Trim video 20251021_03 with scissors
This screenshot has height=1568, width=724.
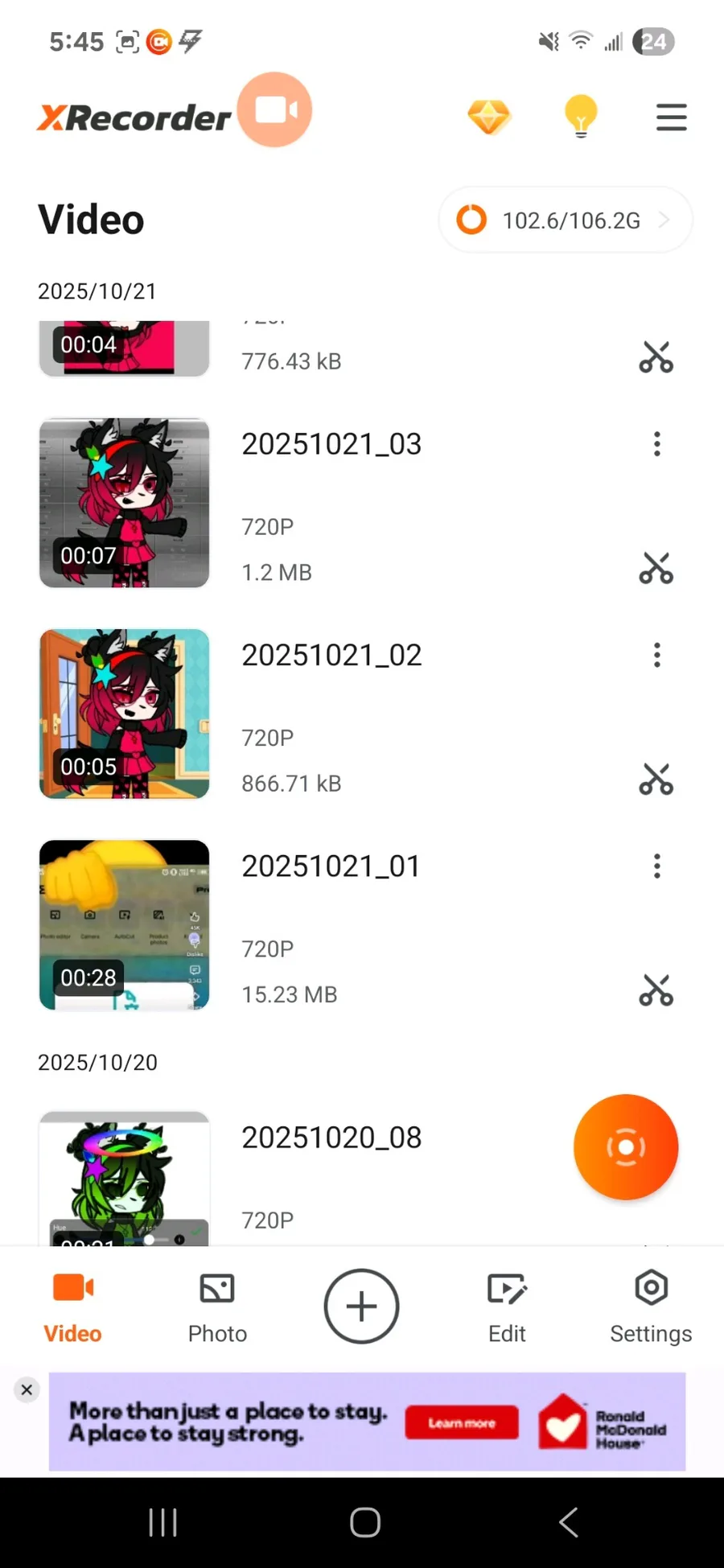[656, 568]
